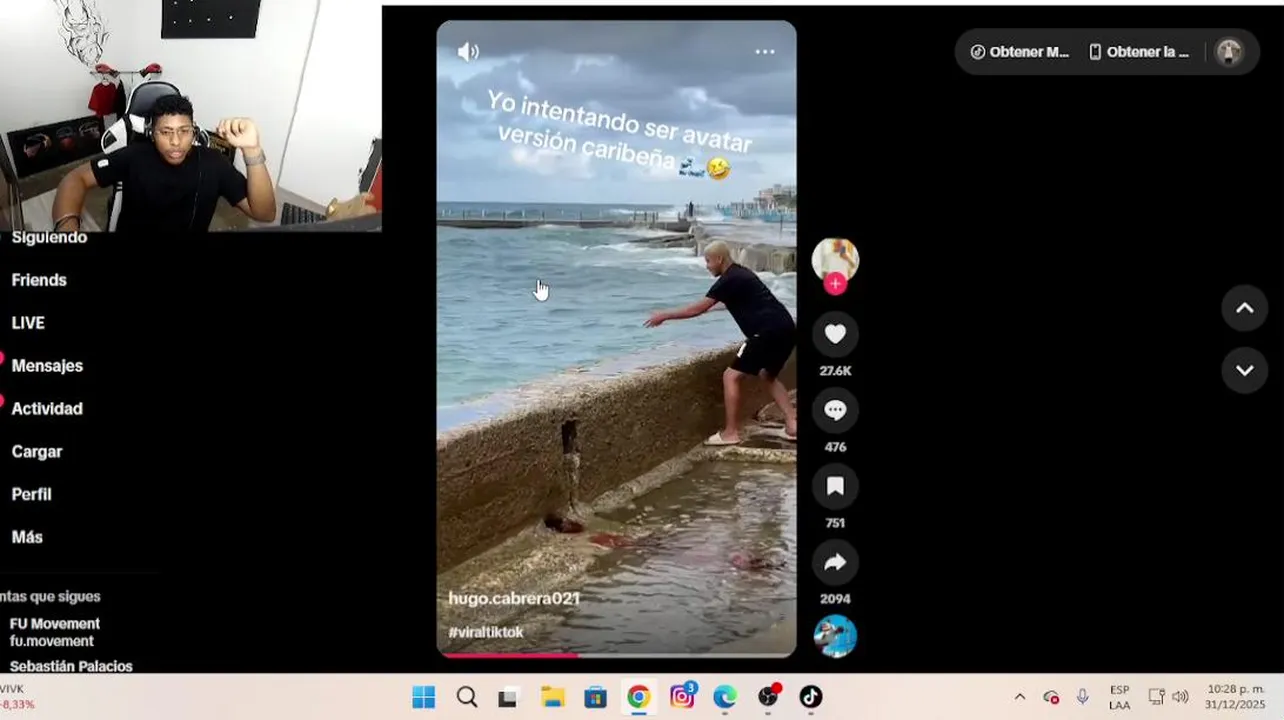Viewport: 1284px width, 720px height.
Task: Skip to the next video
Action: click(x=1244, y=370)
